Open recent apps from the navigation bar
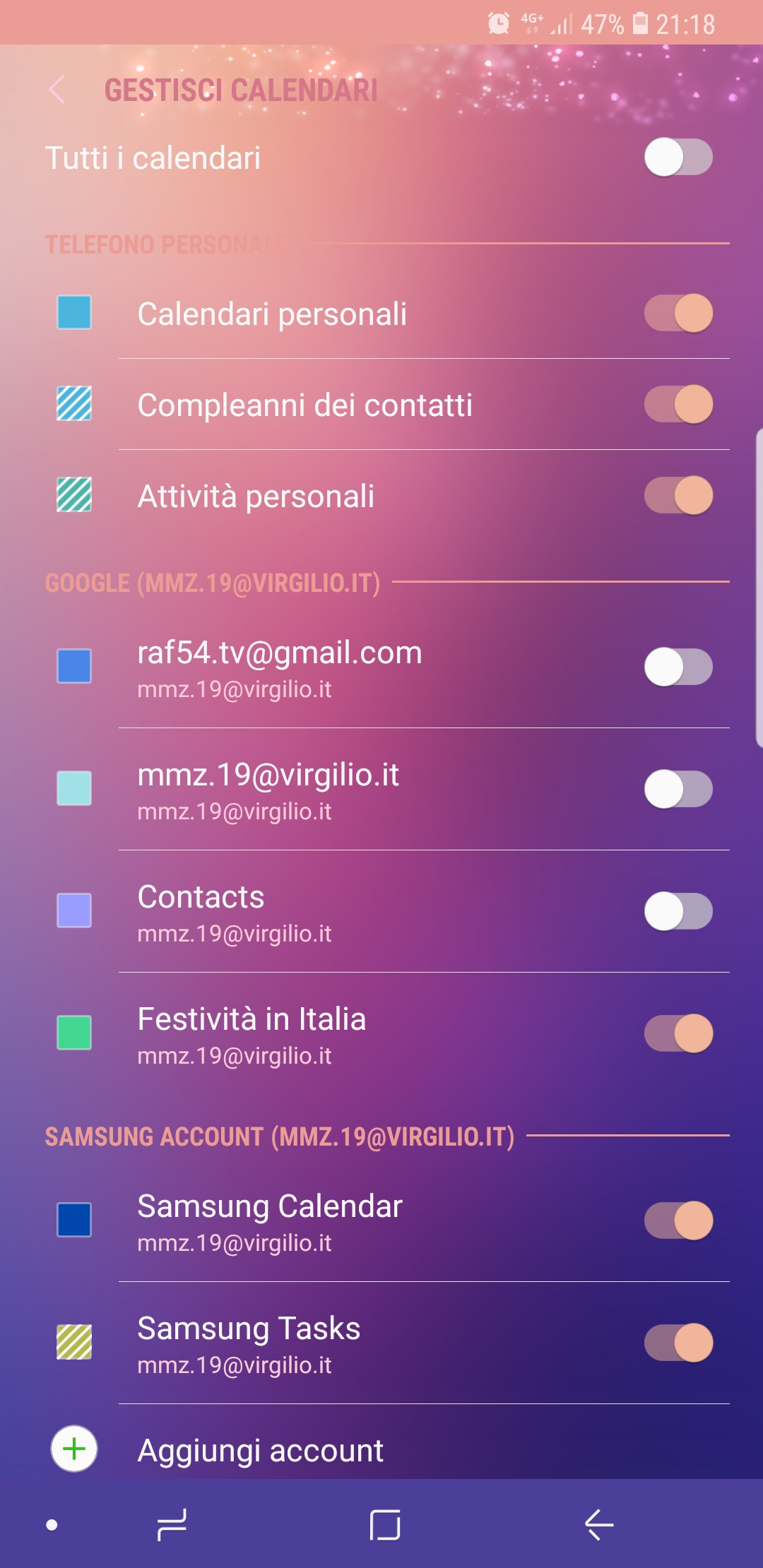The width and height of the screenshot is (763, 1568). 172,1525
